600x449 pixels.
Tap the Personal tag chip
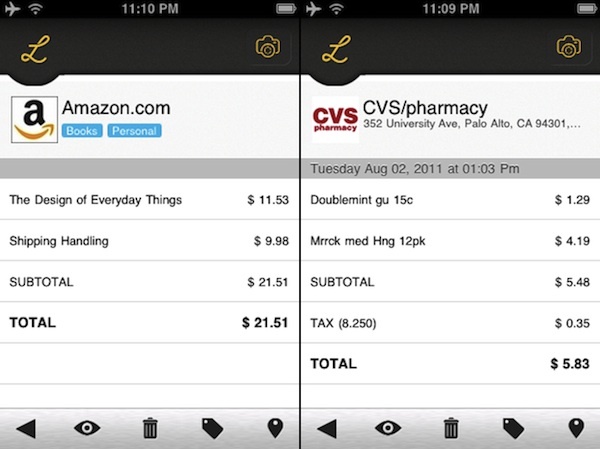click(x=134, y=131)
